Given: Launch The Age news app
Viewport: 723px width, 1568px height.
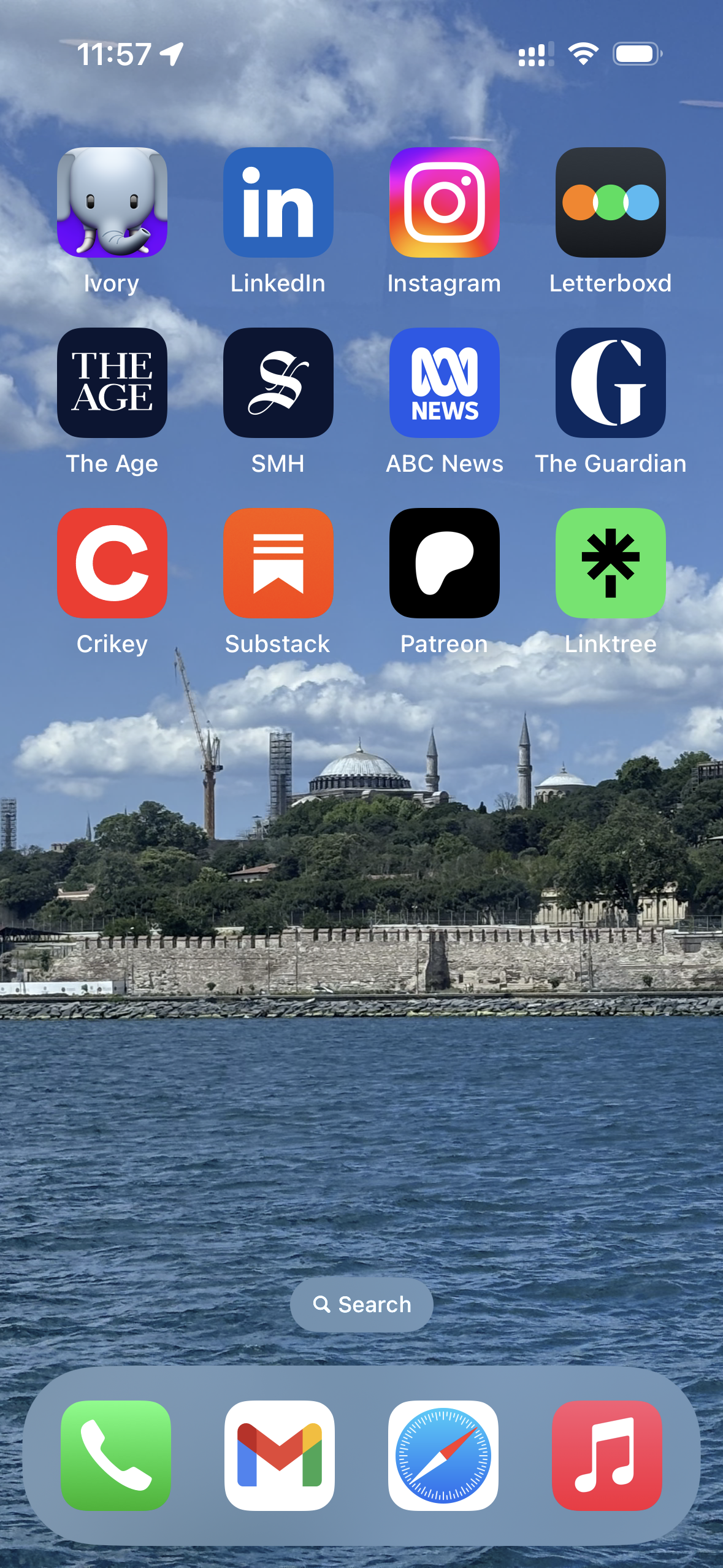Looking at the screenshot, I should pos(112,383).
